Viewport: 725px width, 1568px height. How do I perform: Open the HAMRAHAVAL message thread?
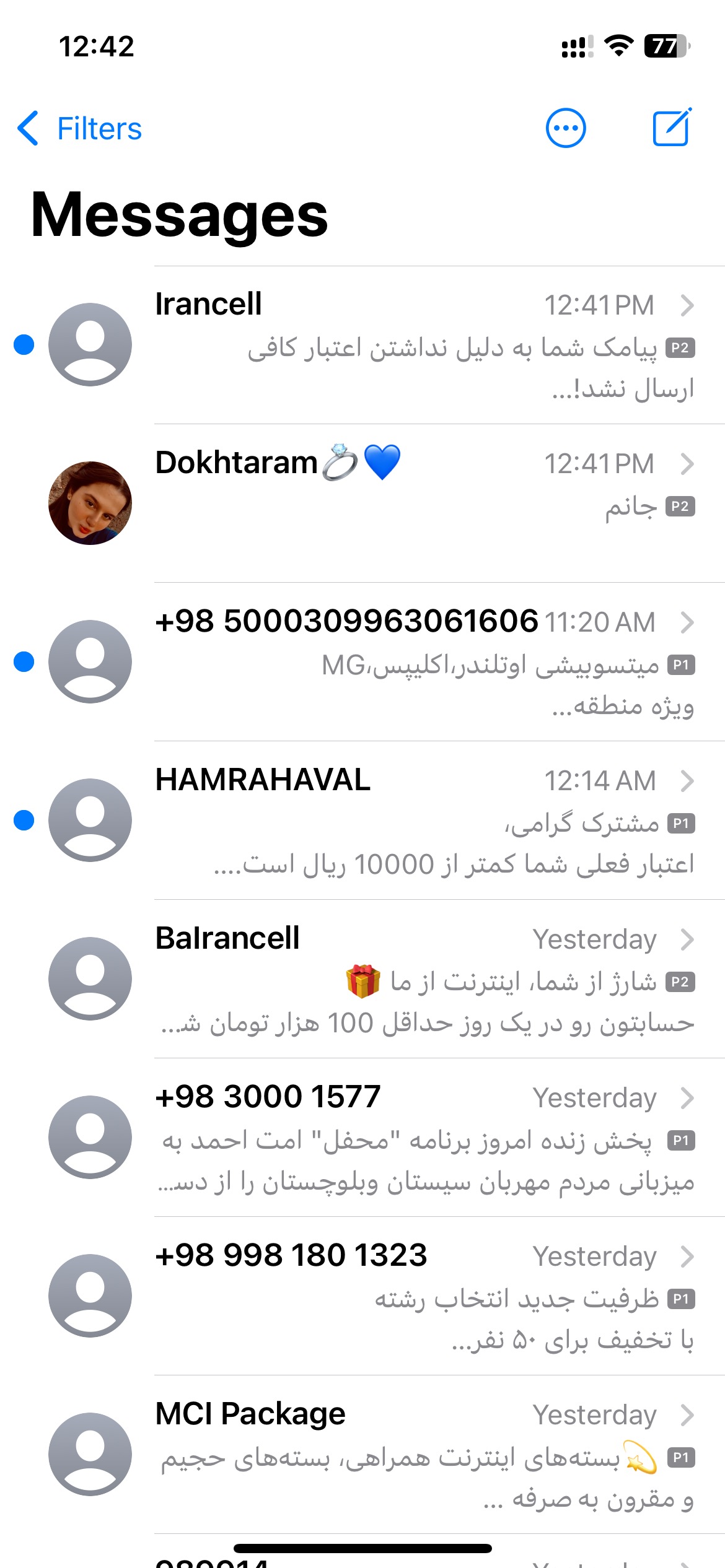point(362,821)
